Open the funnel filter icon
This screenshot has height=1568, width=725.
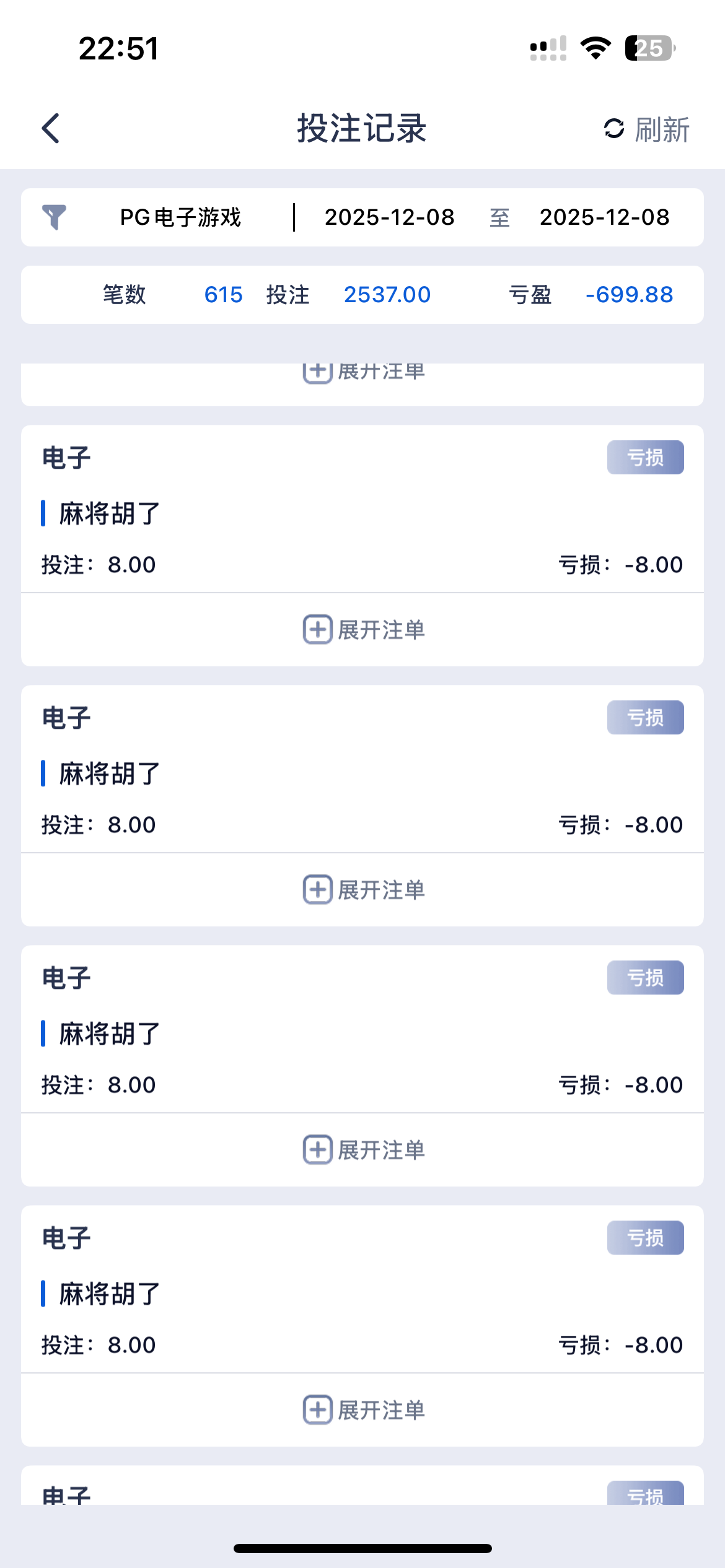54,217
